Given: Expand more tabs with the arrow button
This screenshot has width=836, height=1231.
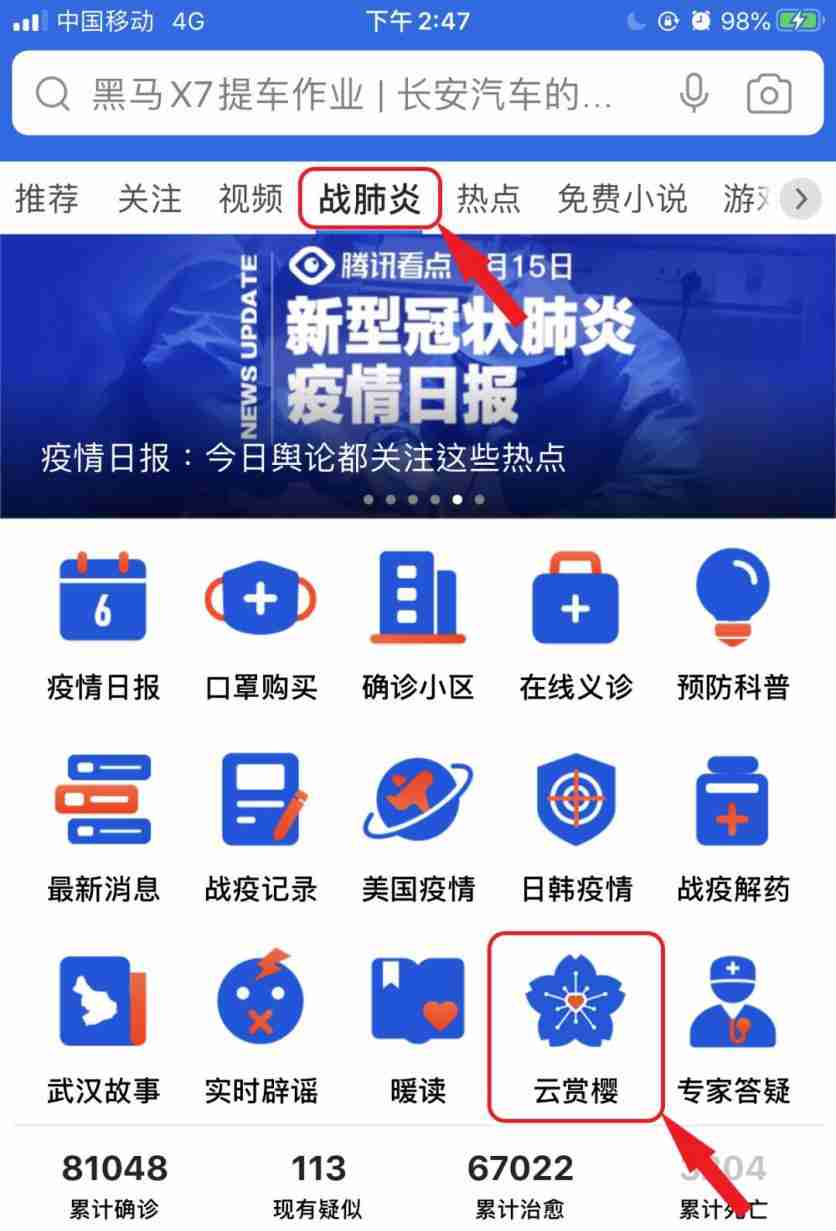Looking at the screenshot, I should pyautogui.click(x=800, y=199).
